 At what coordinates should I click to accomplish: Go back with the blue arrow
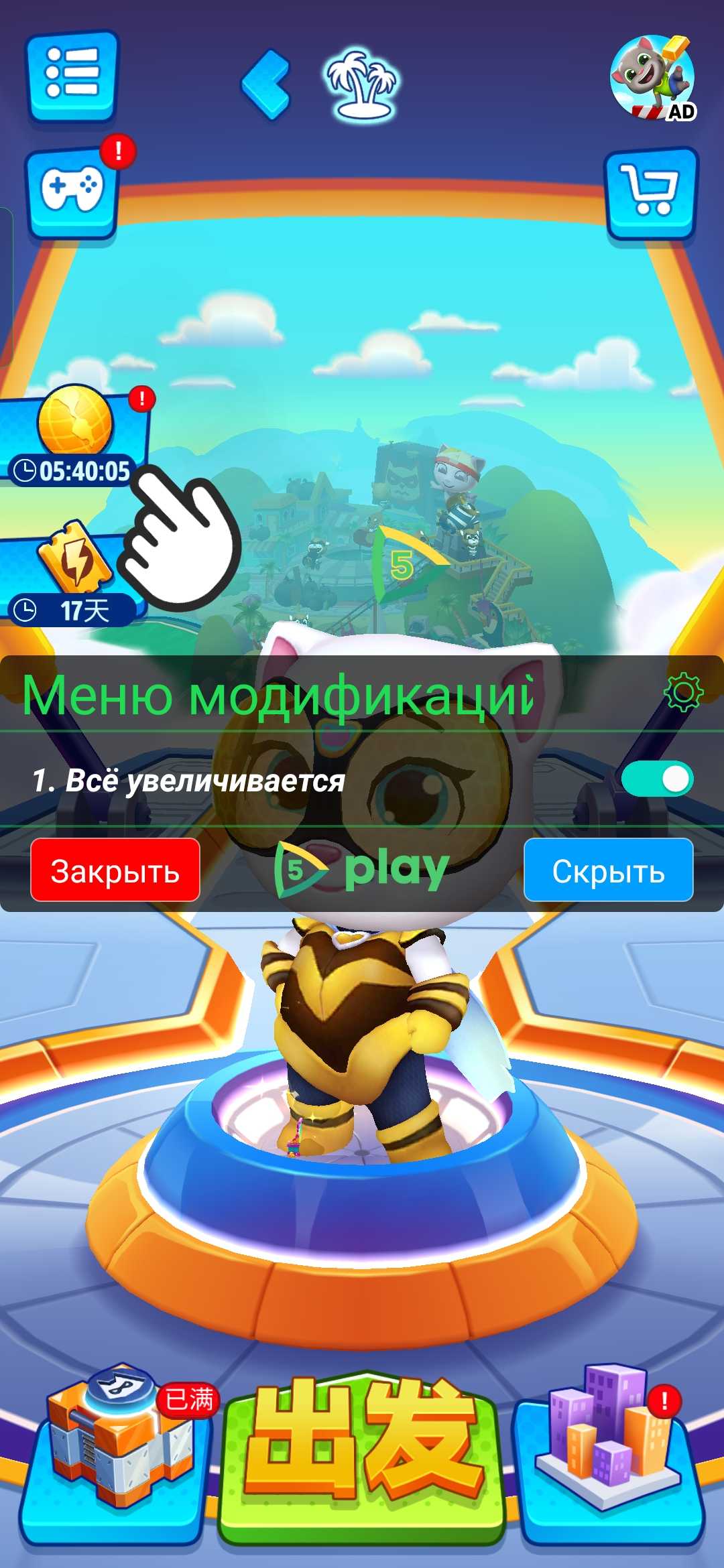click(x=267, y=84)
